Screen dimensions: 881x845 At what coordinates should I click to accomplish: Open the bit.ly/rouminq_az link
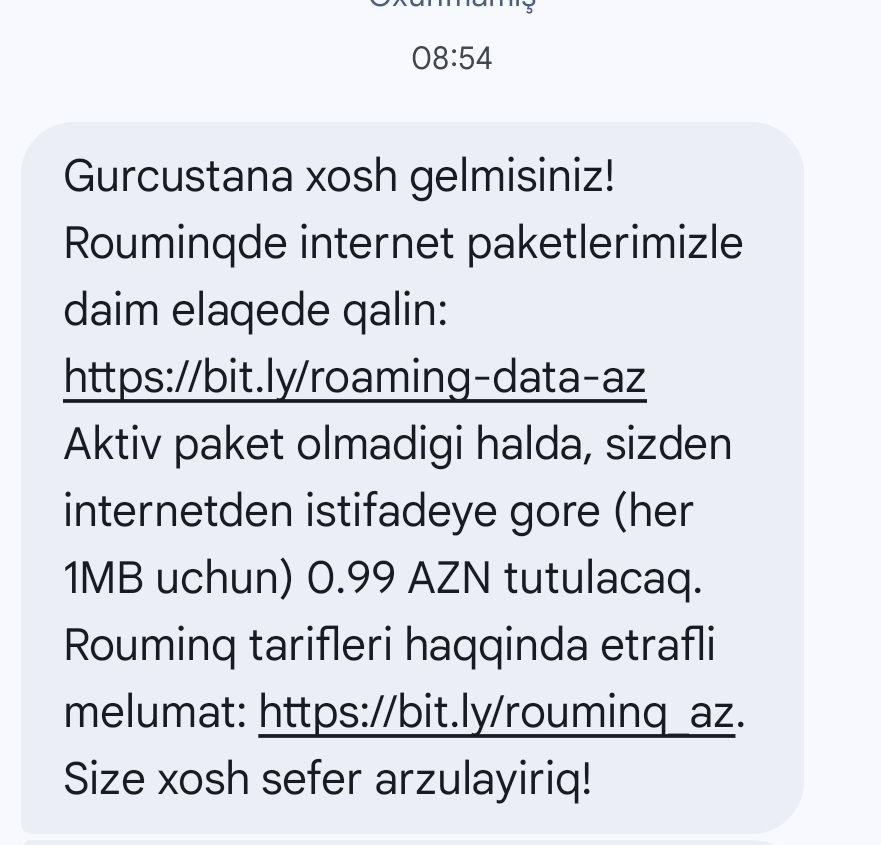[496, 713]
